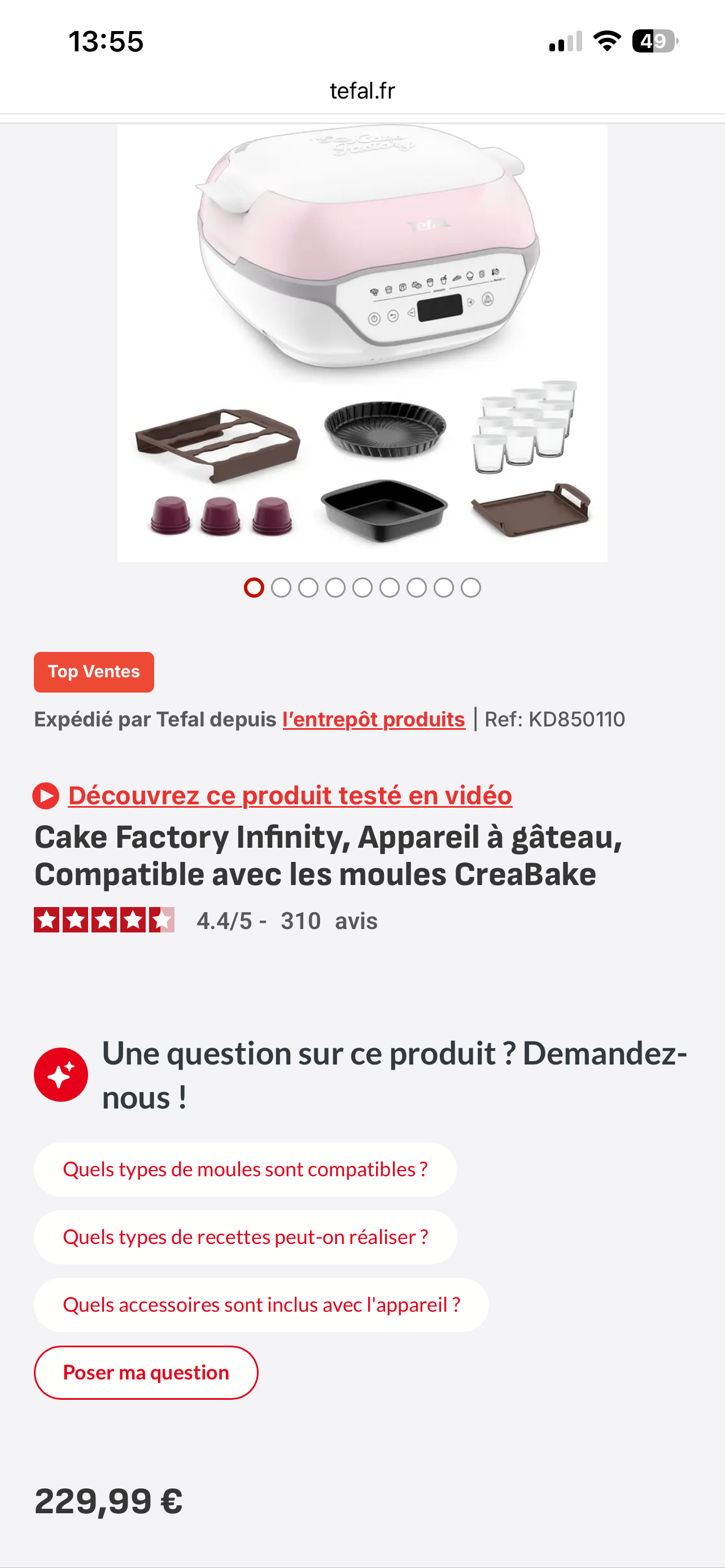This screenshot has height=1568, width=725.
Task: Watch the product tested in video
Action: click(x=290, y=795)
